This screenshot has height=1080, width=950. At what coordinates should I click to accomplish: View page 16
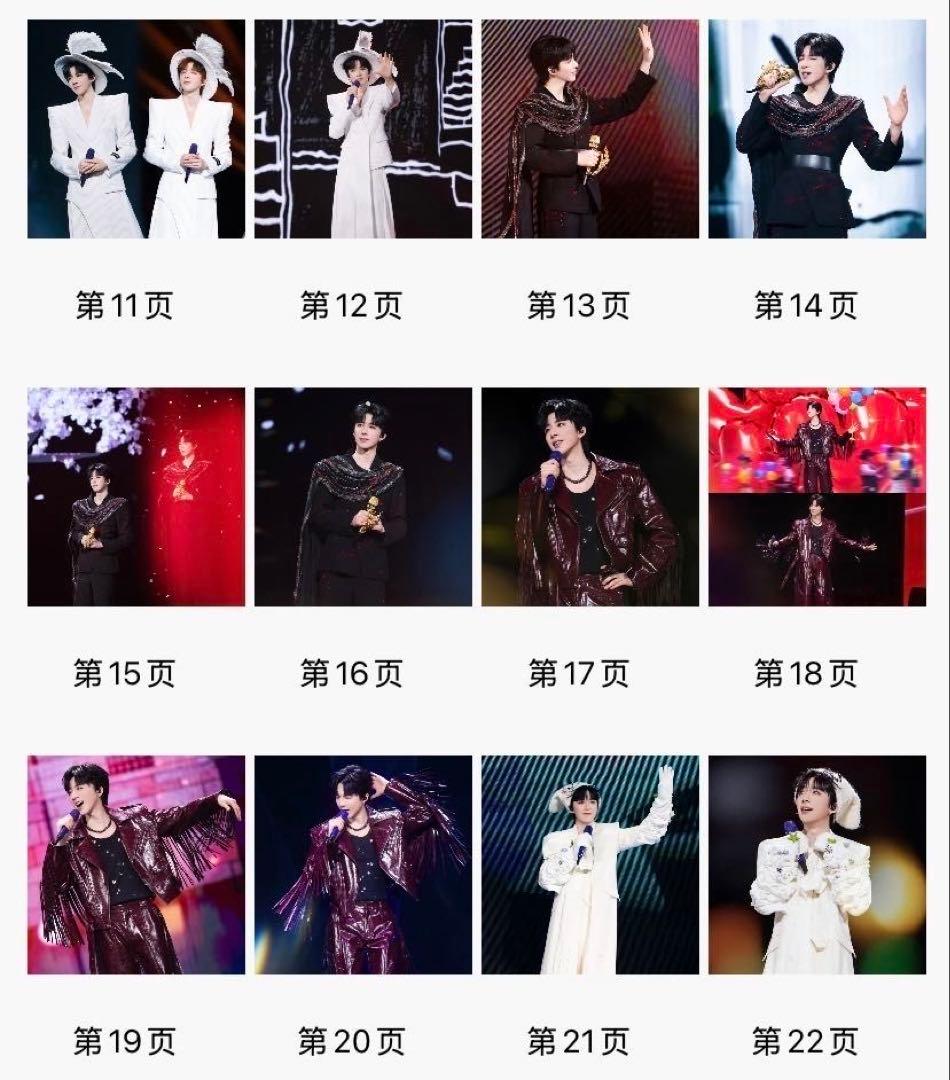pyautogui.click(x=363, y=497)
